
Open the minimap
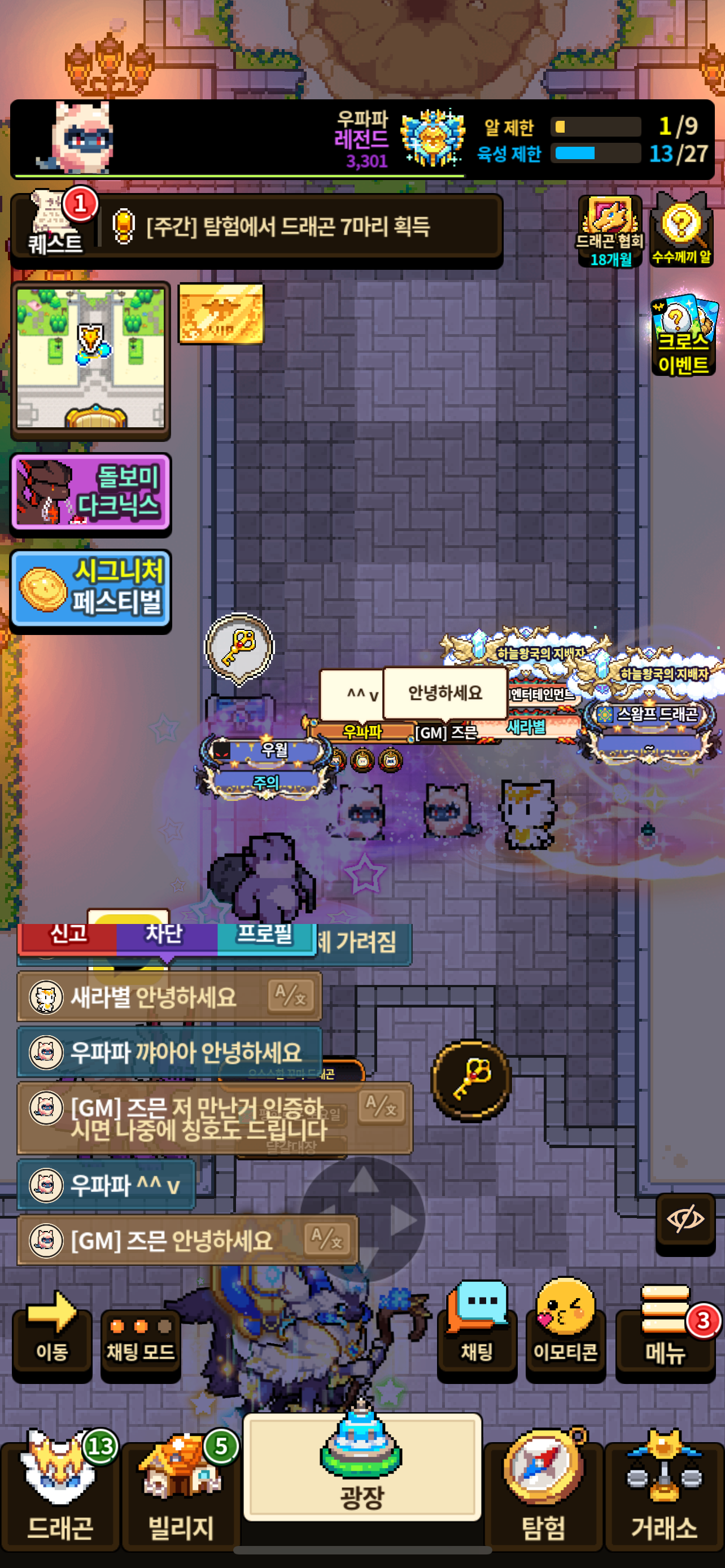click(x=91, y=360)
